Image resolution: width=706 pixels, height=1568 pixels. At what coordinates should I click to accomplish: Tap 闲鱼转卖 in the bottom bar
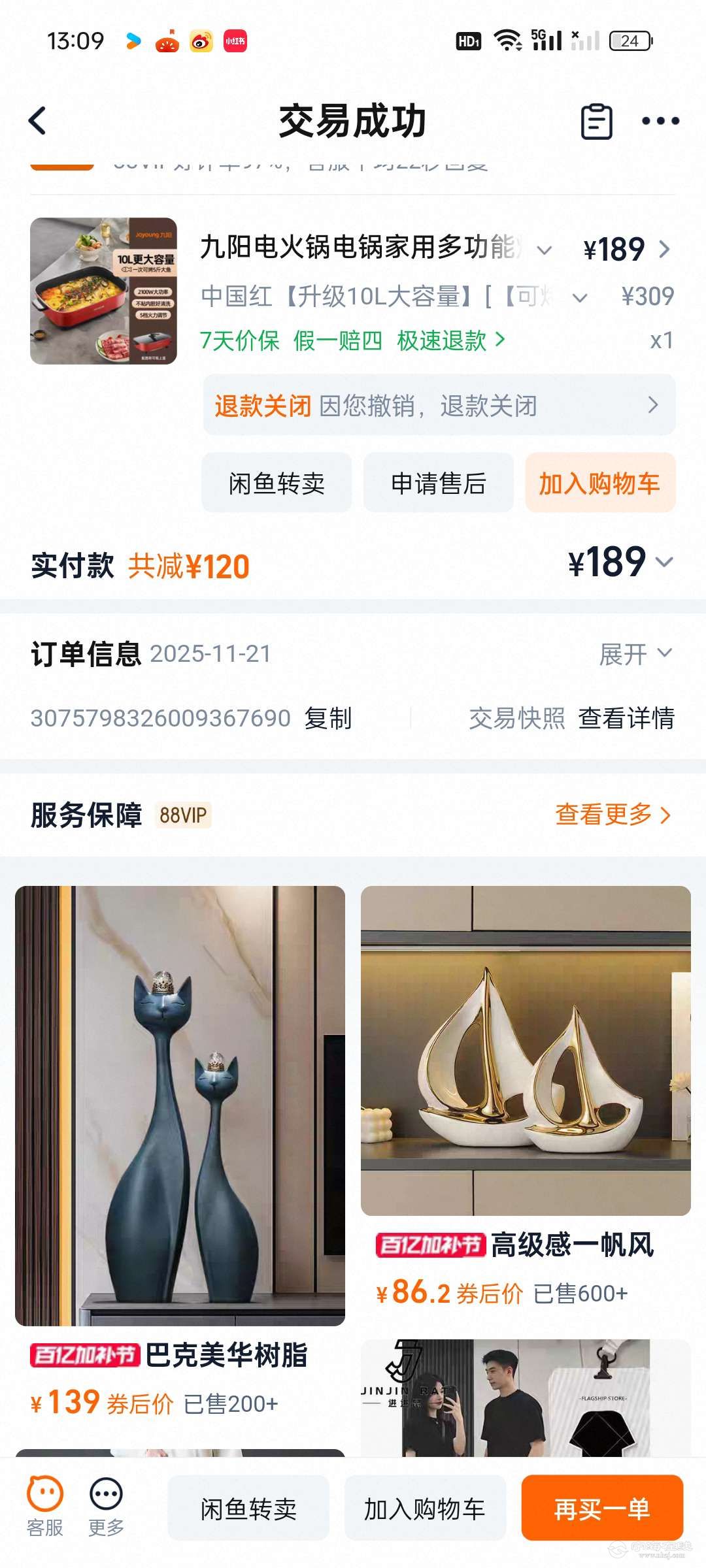[248, 1509]
